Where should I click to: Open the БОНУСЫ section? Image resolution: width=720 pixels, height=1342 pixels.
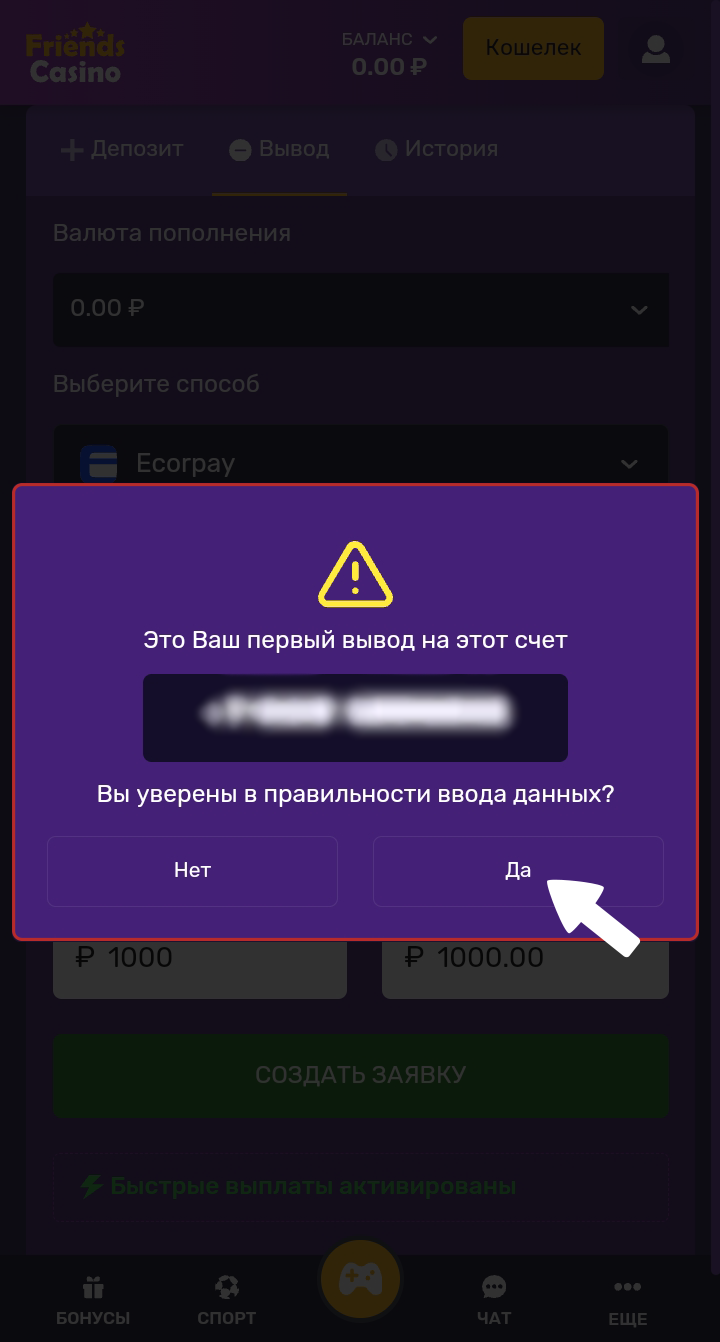(x=93, y=1300)
